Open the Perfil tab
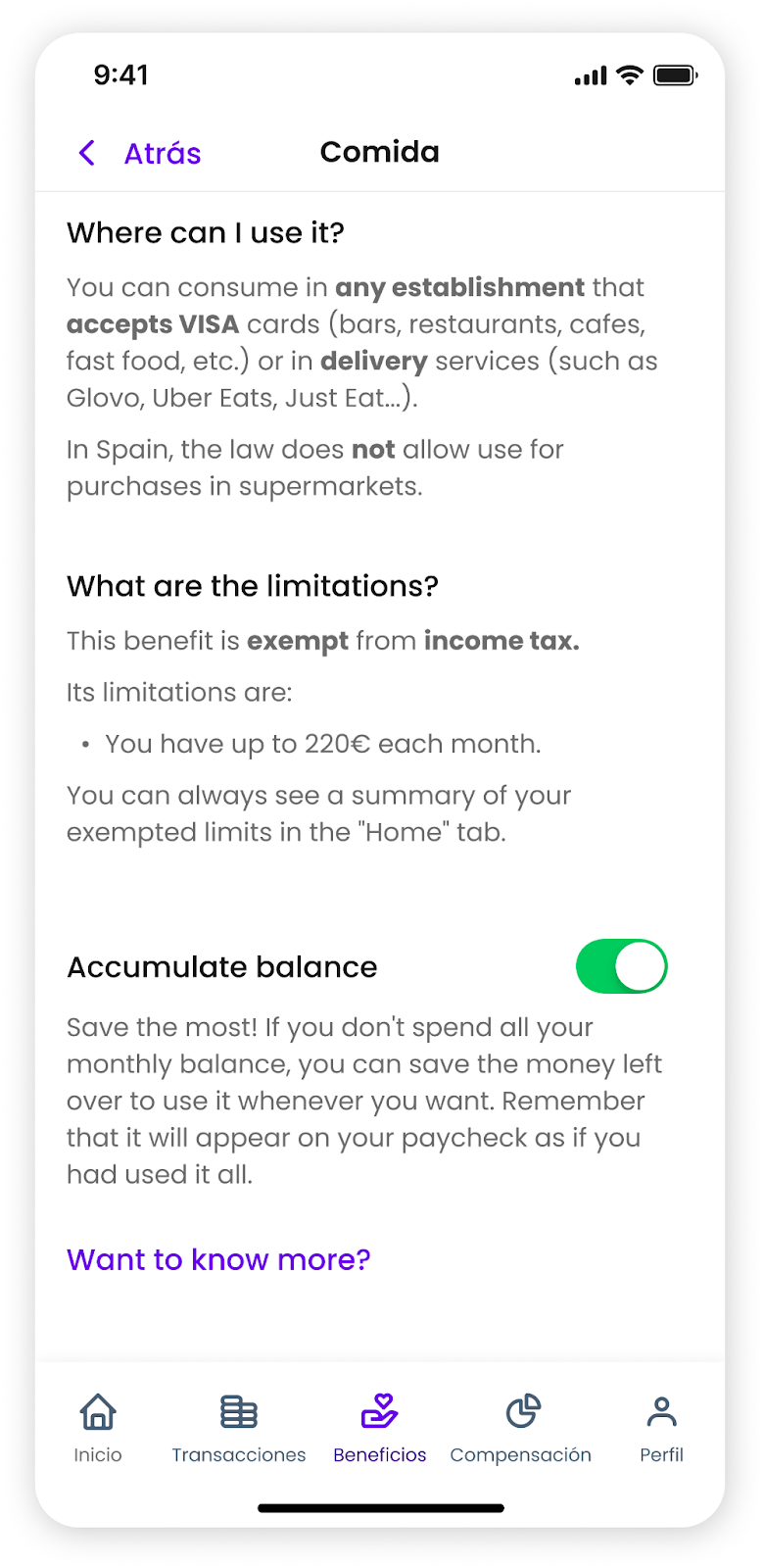 tap(662, 1428)
